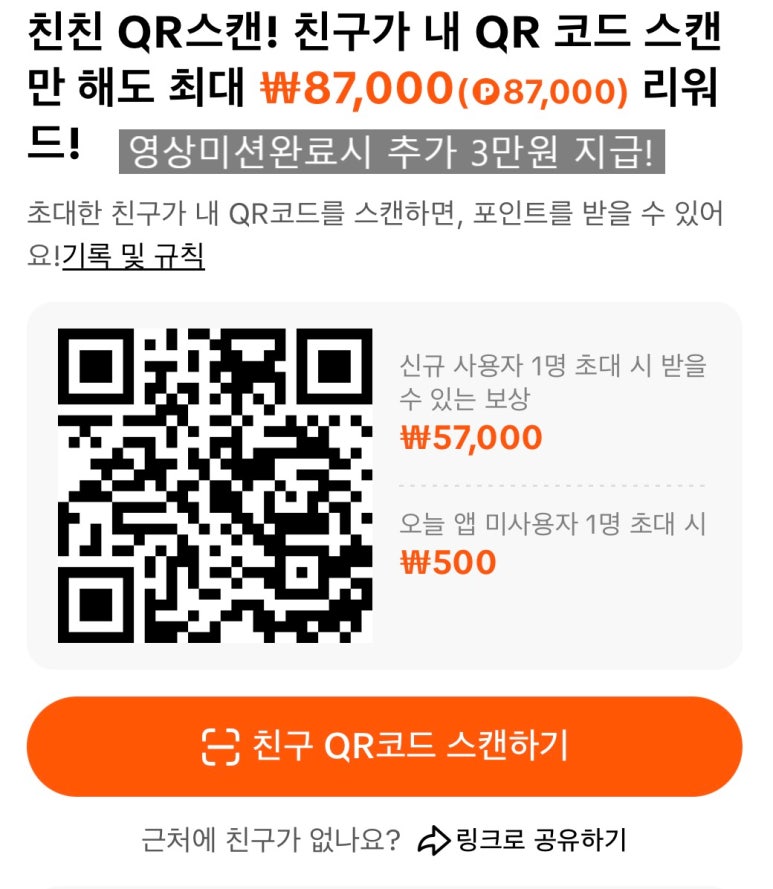
Task: Select 링크로 공유하기 to share by link
Action: 523,839
